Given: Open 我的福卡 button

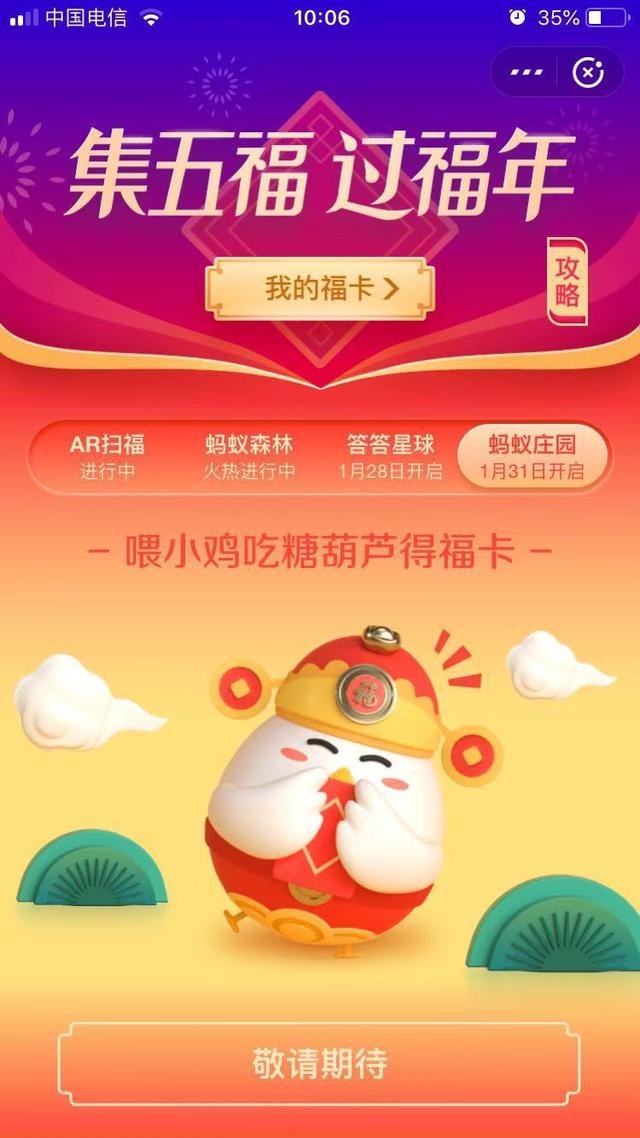Looking at the screenshot, I should [320, 289].
